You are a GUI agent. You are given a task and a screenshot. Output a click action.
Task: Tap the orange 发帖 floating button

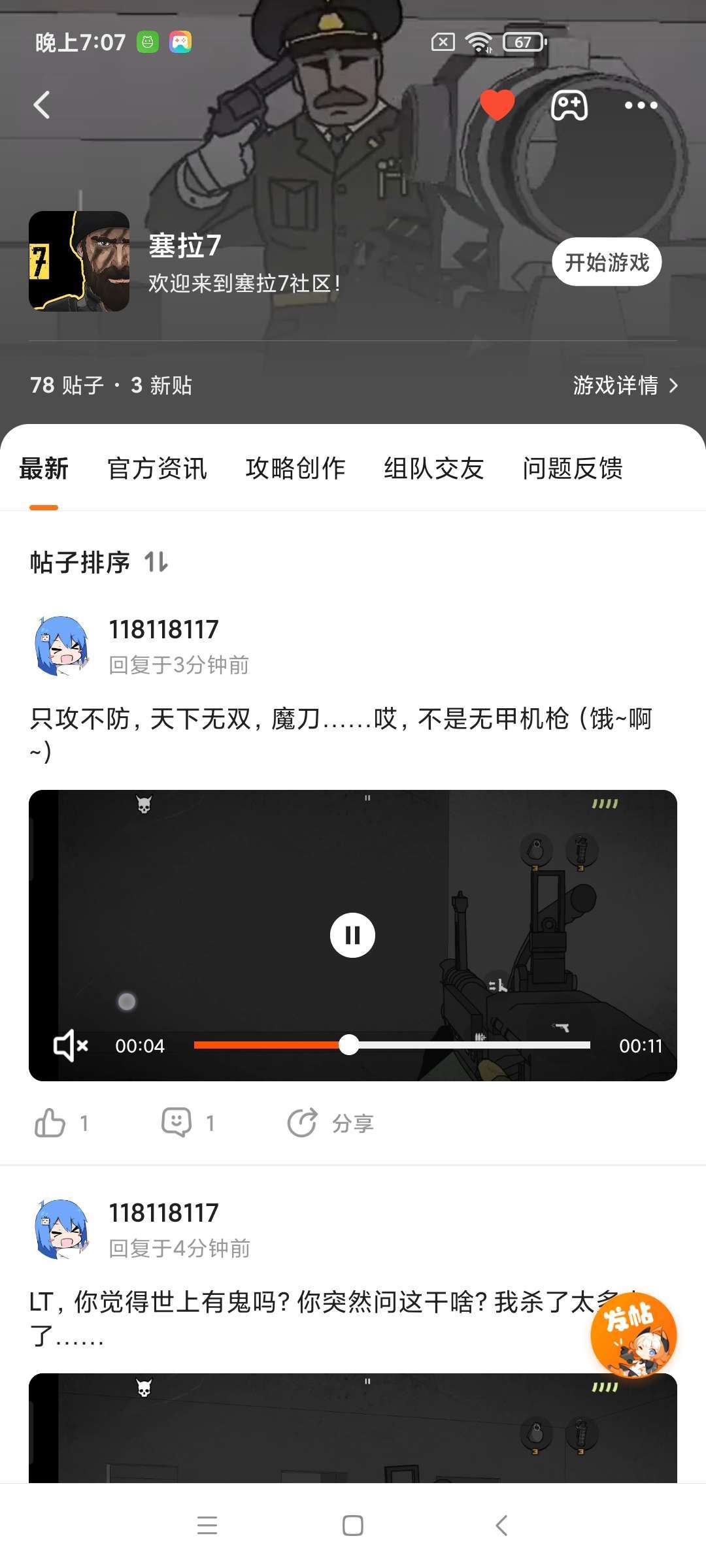click(x=633, y=1334)
